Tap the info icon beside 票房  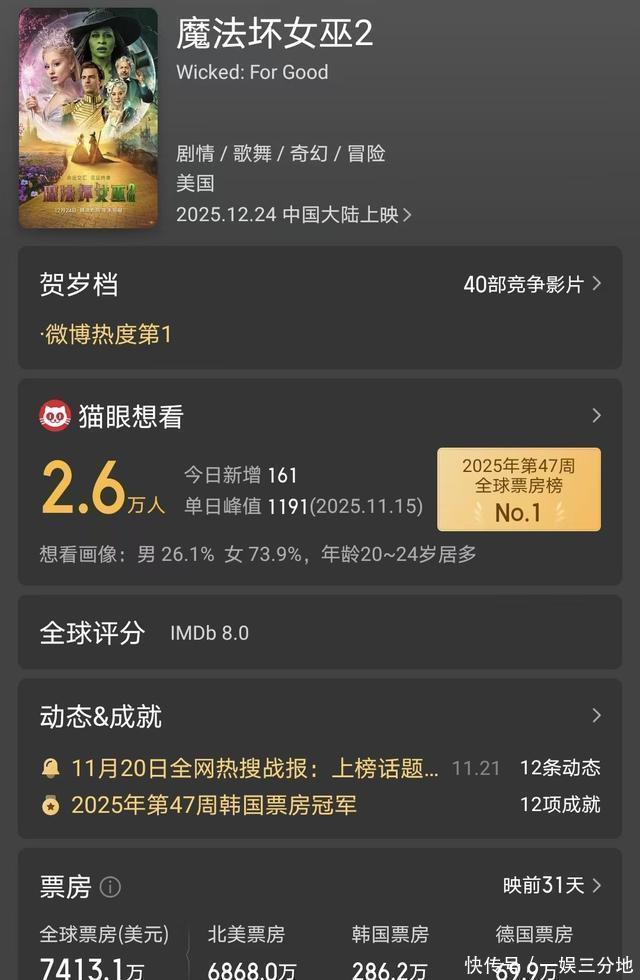click(x=110, y=887)
